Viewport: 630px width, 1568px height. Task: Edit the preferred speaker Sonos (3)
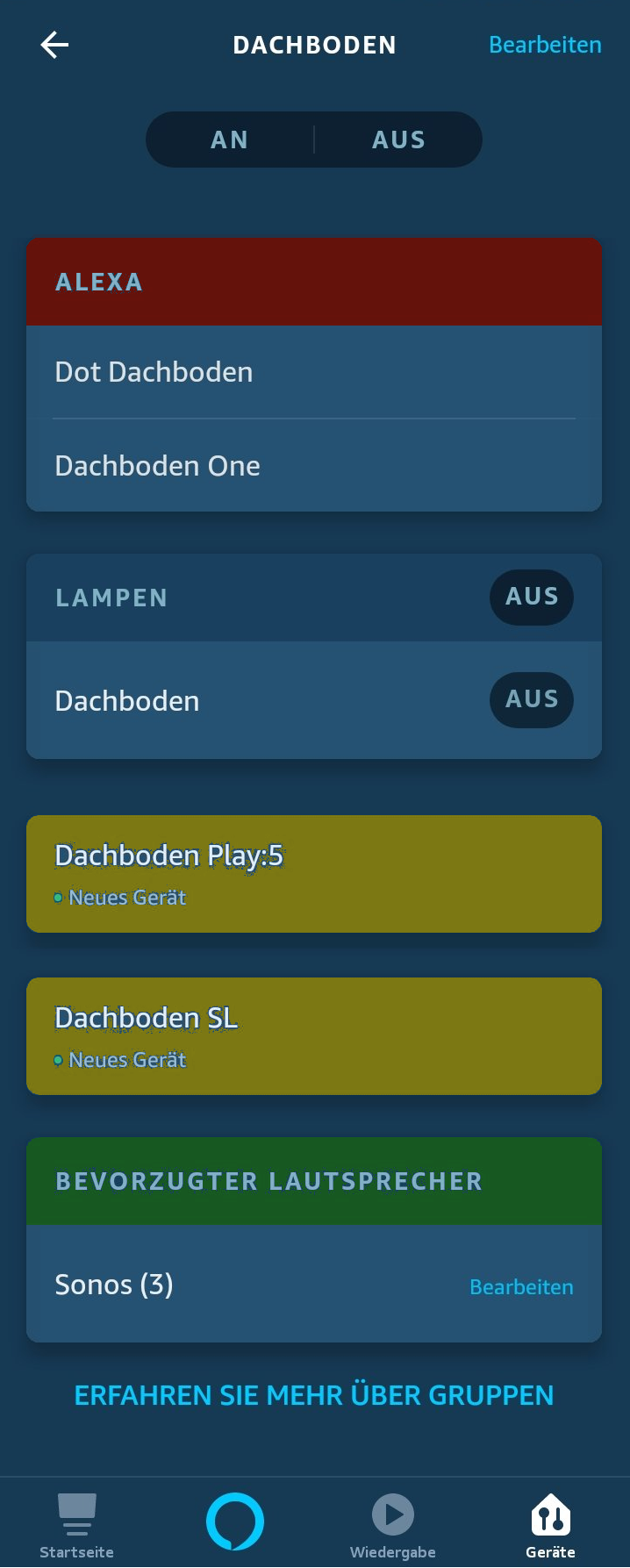point(521,1286)
